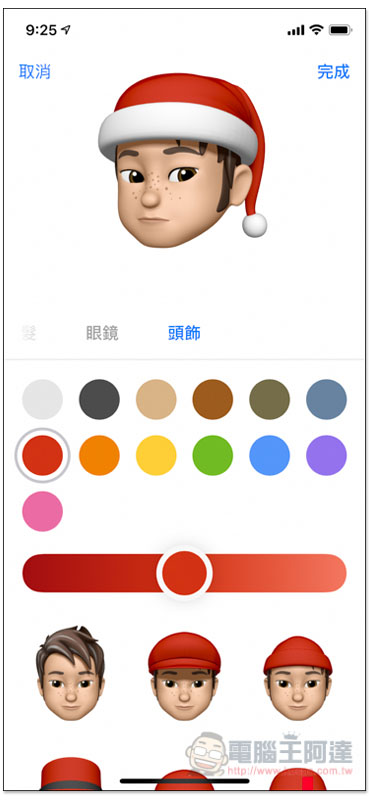Choose the brown color swatch

tap(213, 399)
